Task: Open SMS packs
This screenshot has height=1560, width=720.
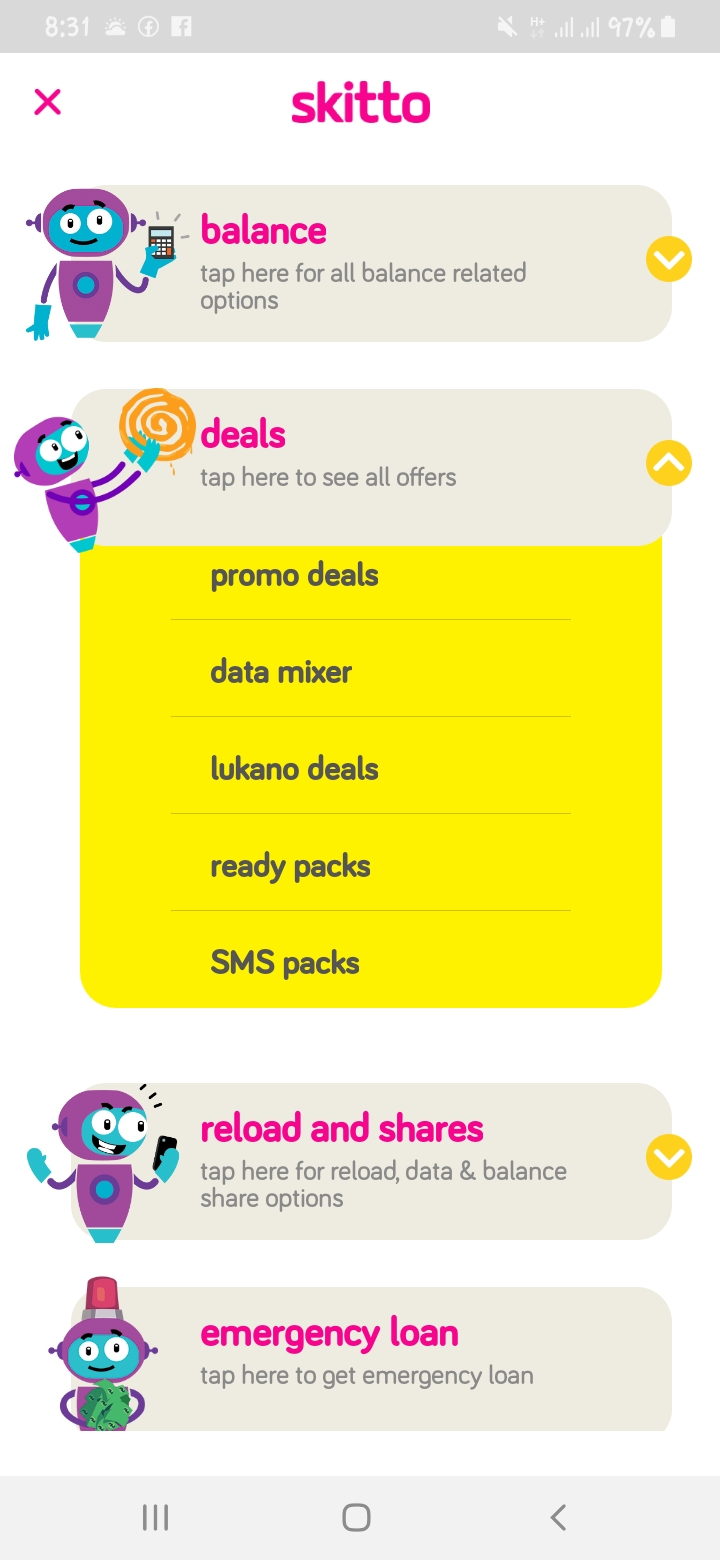Action: tap(285, 963)
